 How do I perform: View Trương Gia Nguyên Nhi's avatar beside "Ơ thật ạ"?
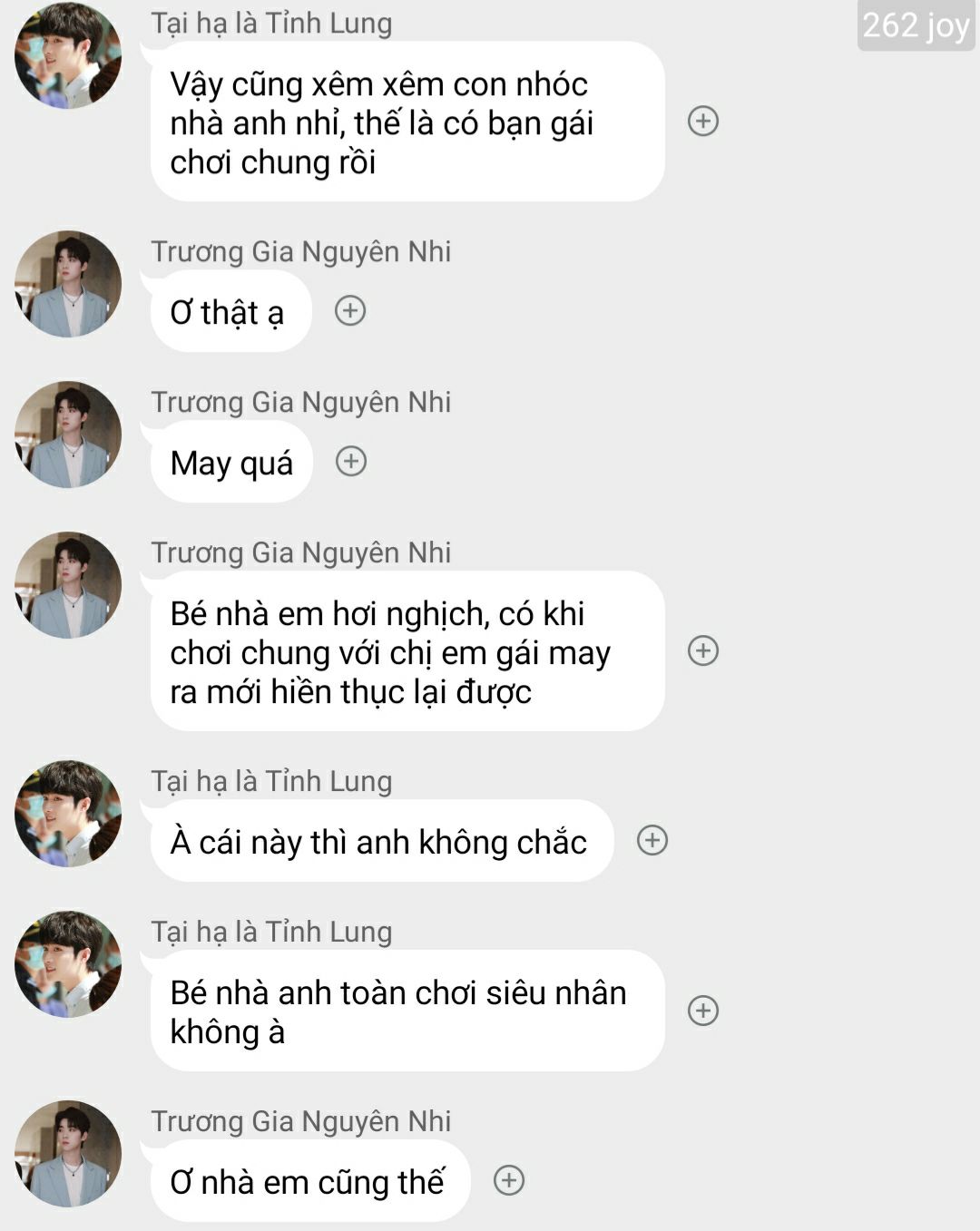click(68, 284)
